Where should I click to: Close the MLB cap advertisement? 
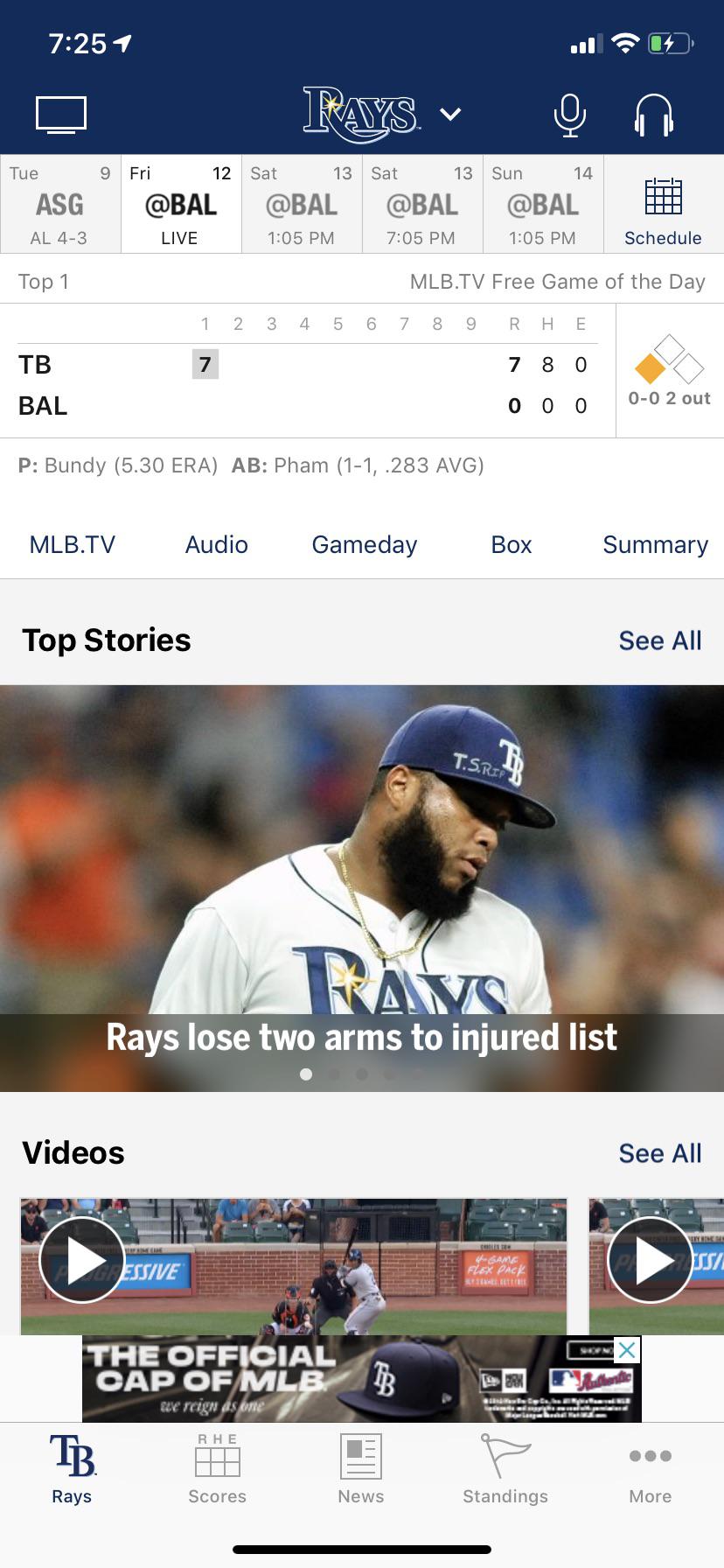point(627,1350)
